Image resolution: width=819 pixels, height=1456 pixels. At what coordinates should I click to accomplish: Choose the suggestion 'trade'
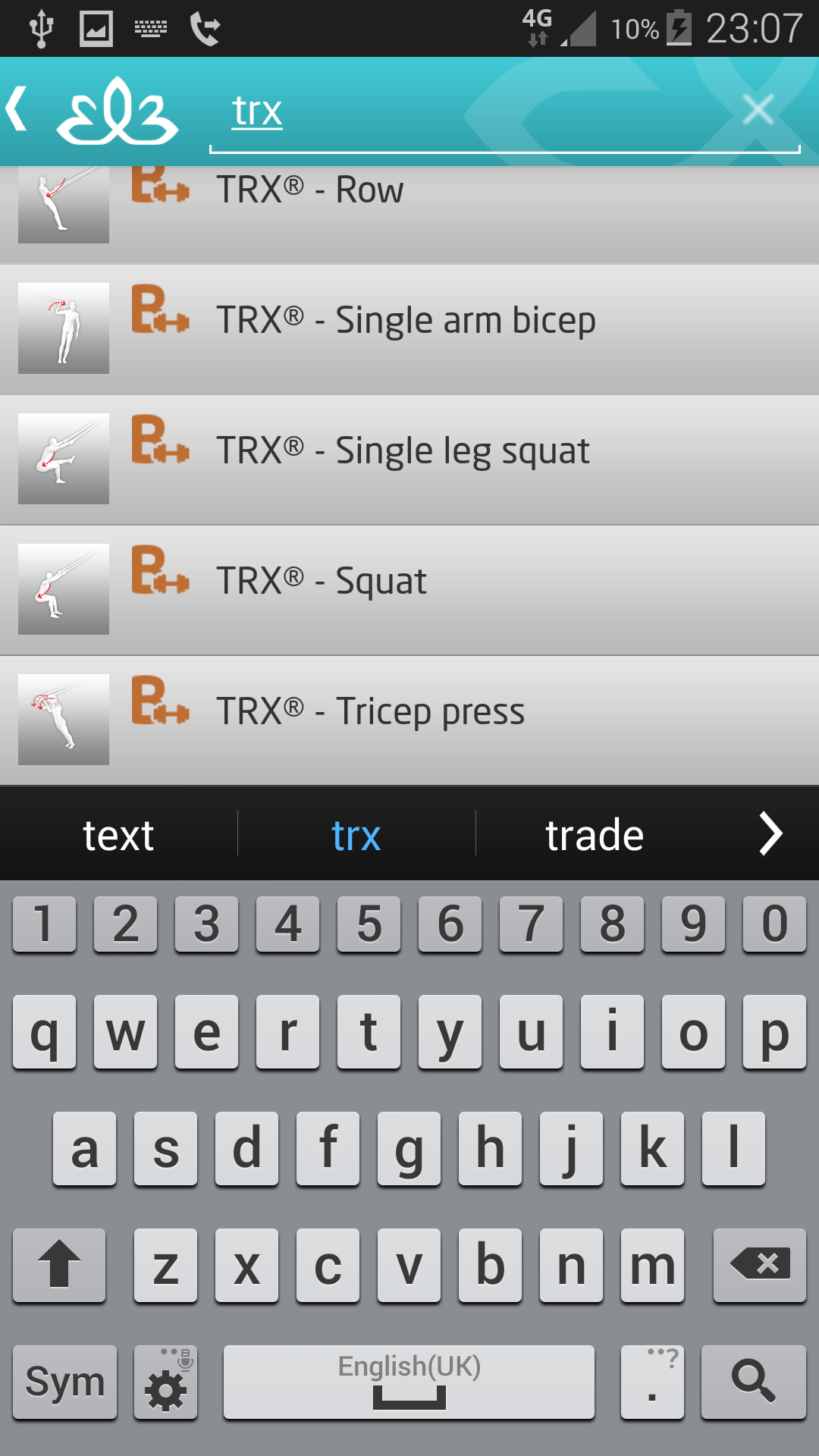(594, 834)
